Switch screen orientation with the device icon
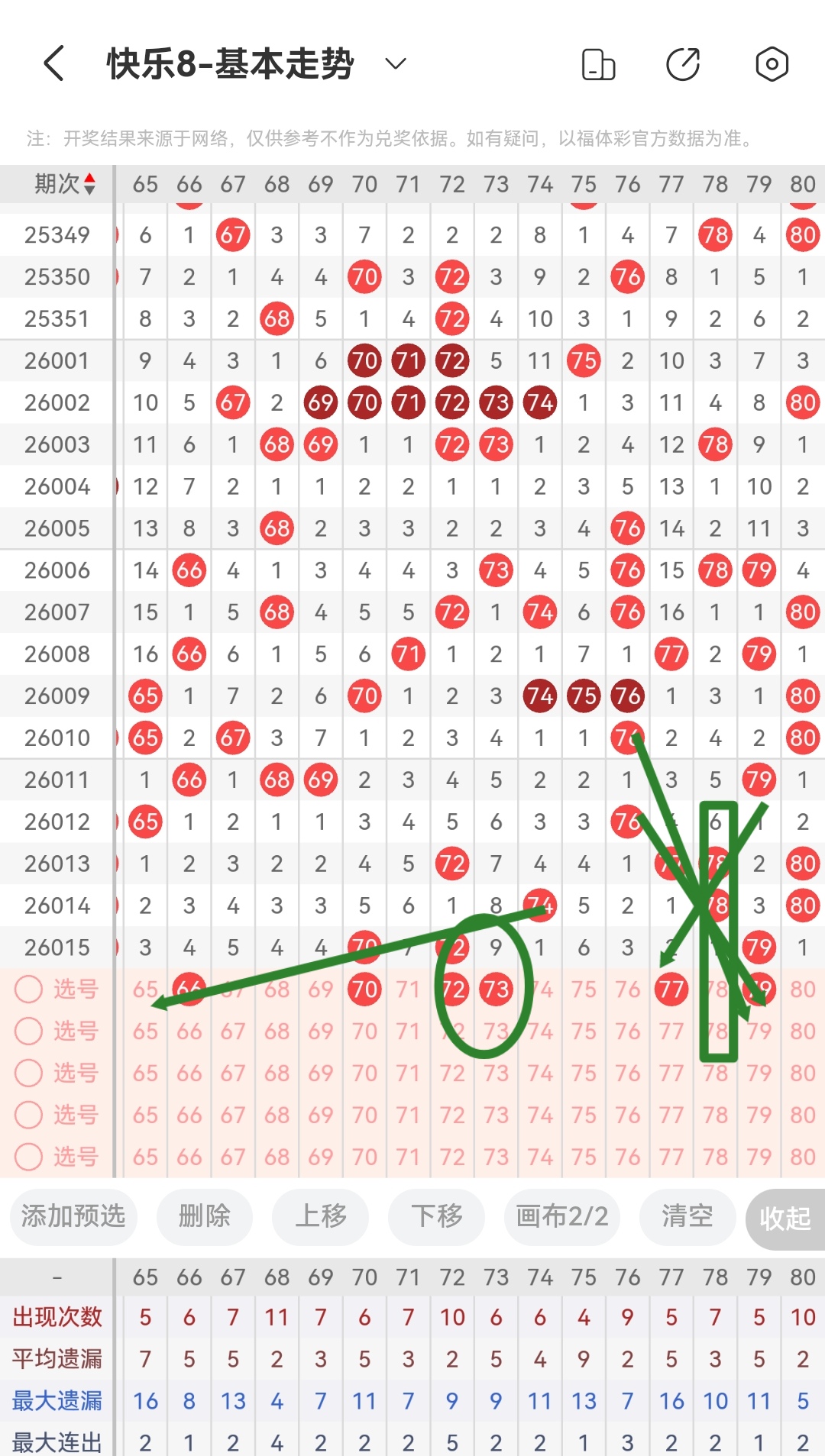Image resolution: width=825 pixels, height=1456 pixels. 598,64
